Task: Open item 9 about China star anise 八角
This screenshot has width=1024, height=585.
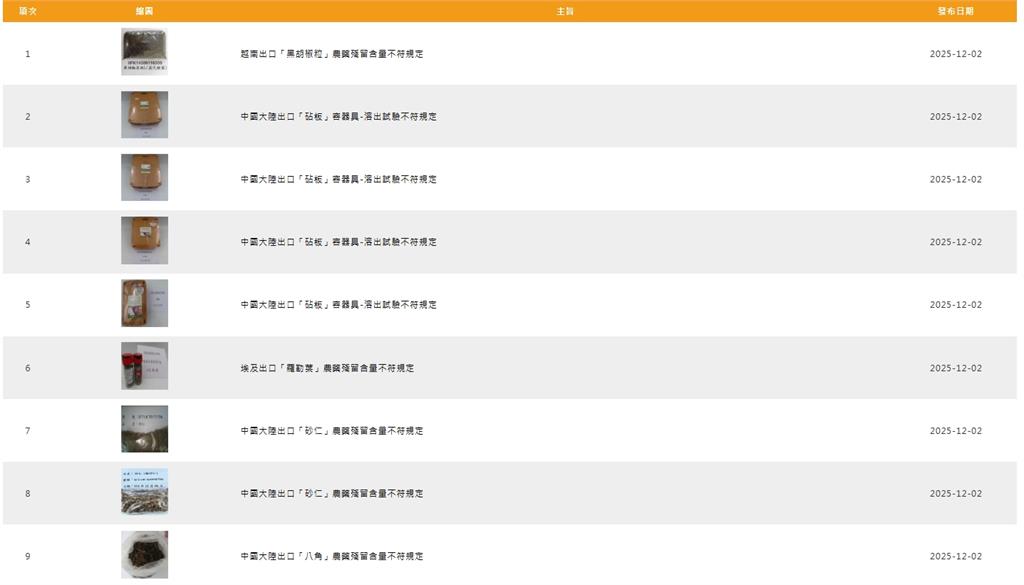Action: click(331, 556)
